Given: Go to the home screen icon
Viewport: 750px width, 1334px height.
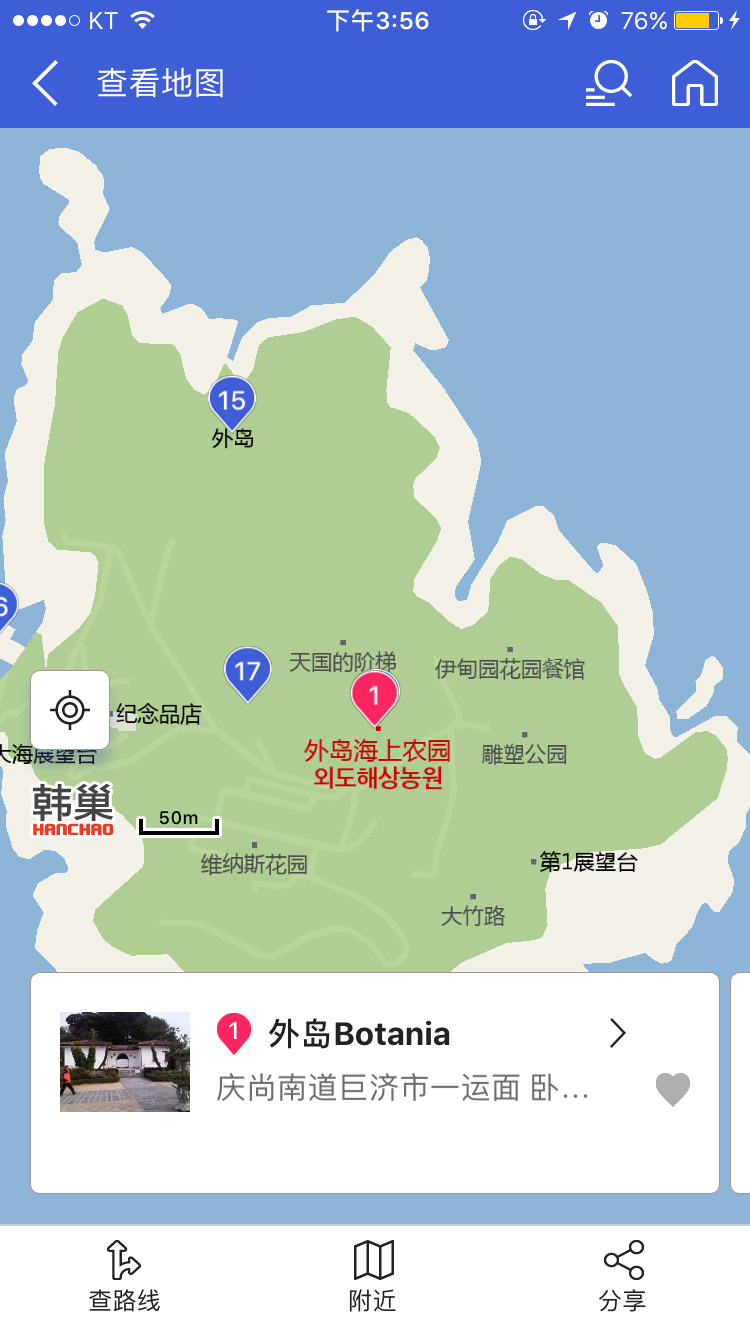Looking at the screenshot, I should [695, 83].
